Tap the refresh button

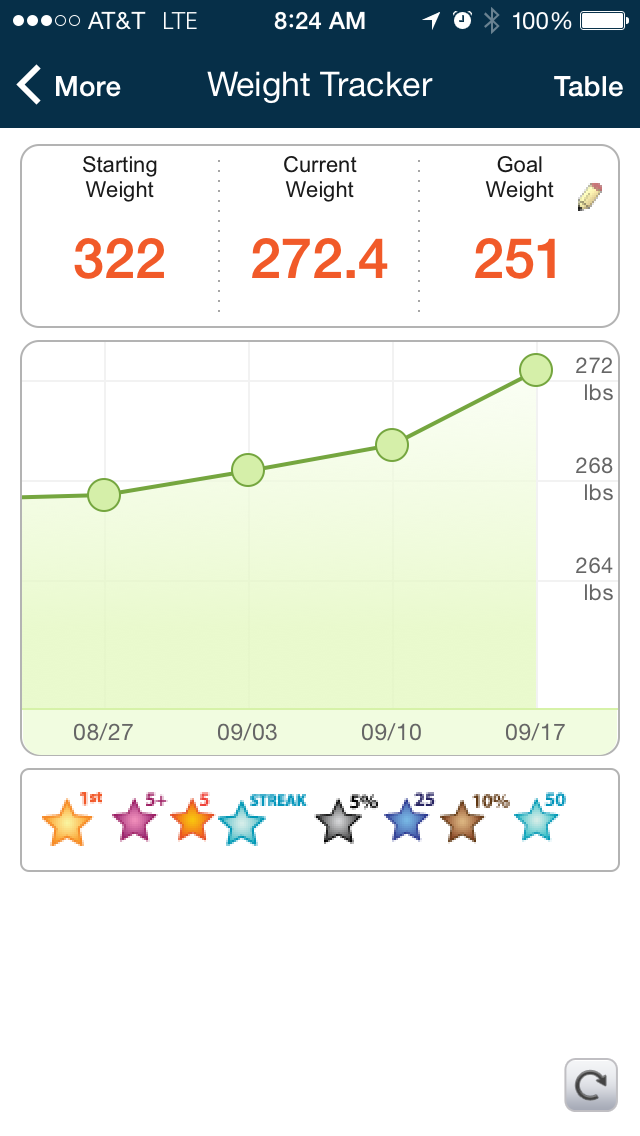(x=590, y=1085)
